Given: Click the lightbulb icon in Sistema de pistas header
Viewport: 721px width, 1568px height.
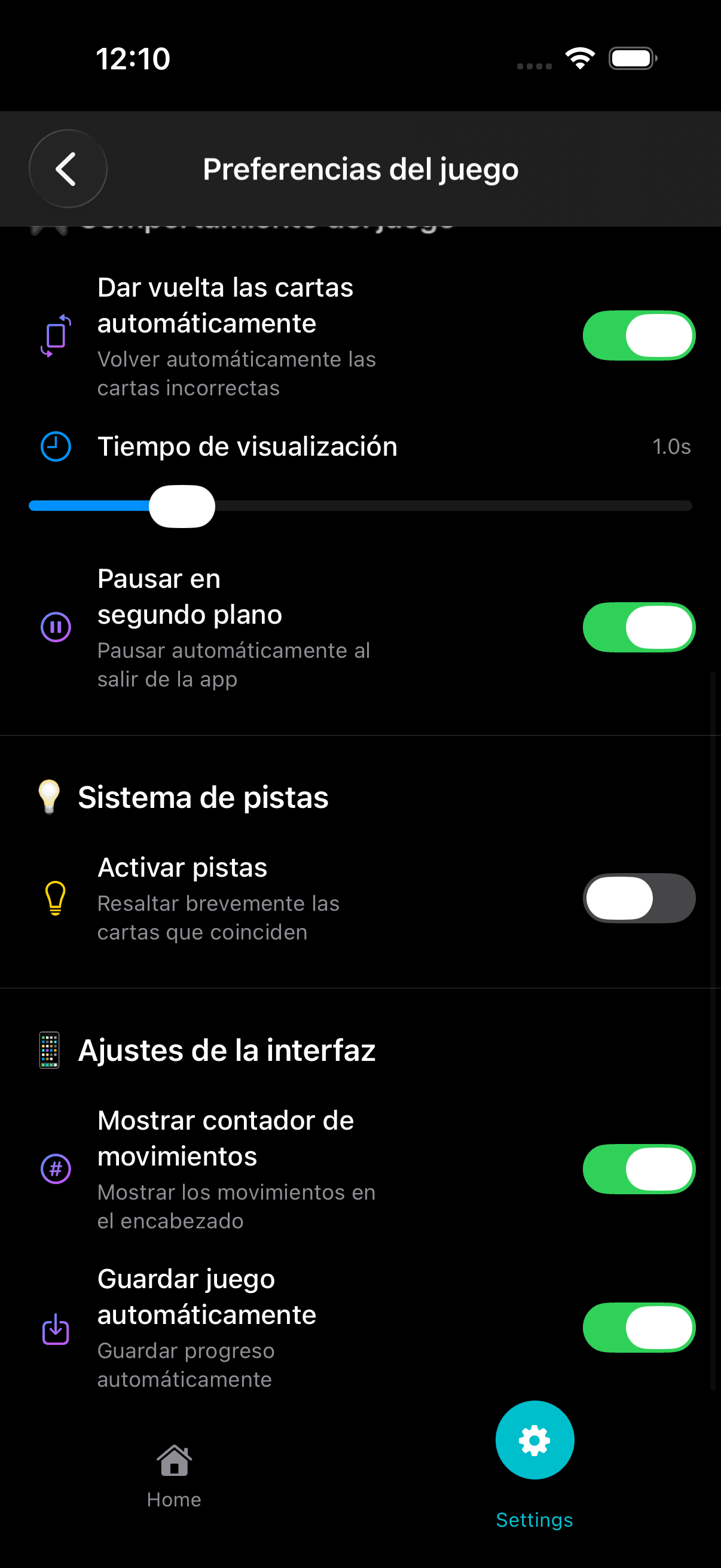Looking at the screenshot, I should coord(49,797).
